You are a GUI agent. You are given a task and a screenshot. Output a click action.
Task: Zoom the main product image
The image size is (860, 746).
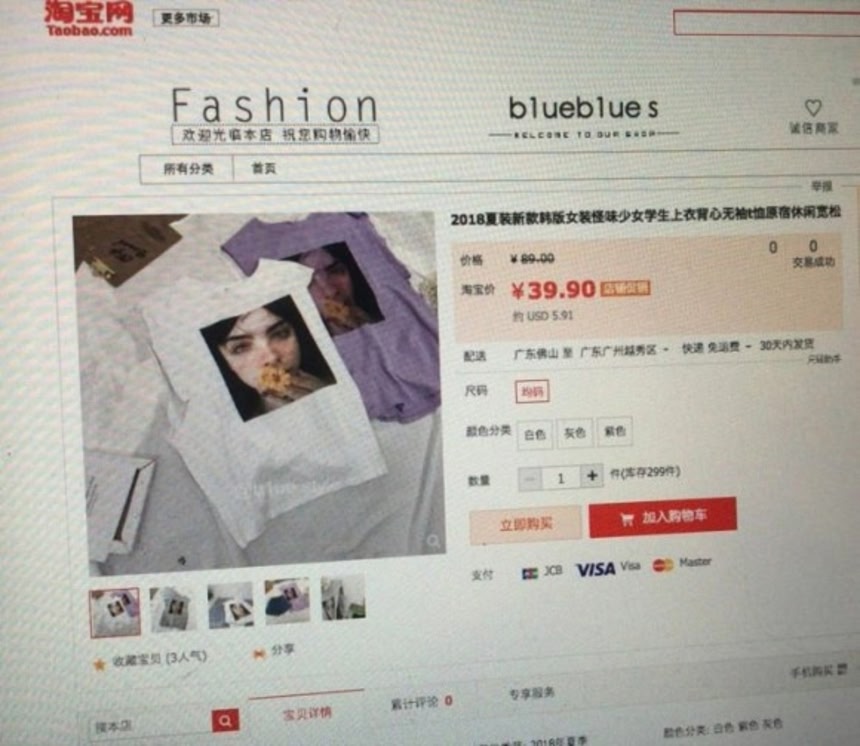433,541
